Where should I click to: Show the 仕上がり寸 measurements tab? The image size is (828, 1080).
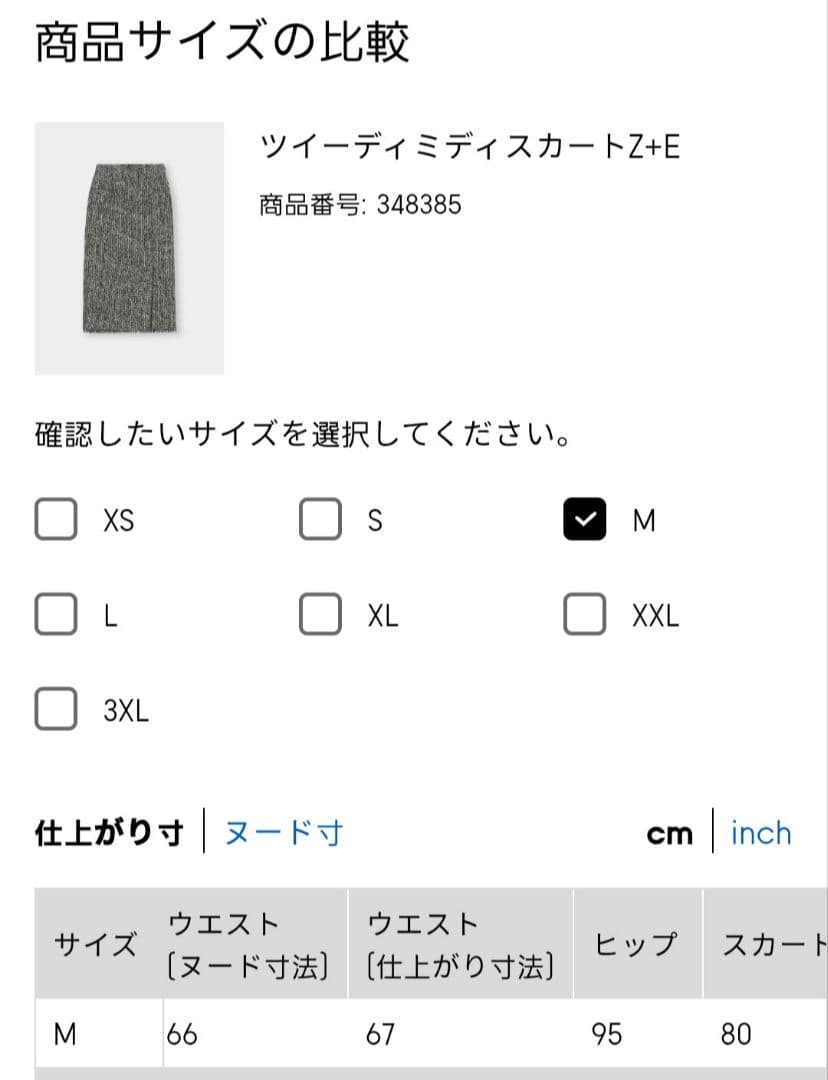(x=110, y=833)
